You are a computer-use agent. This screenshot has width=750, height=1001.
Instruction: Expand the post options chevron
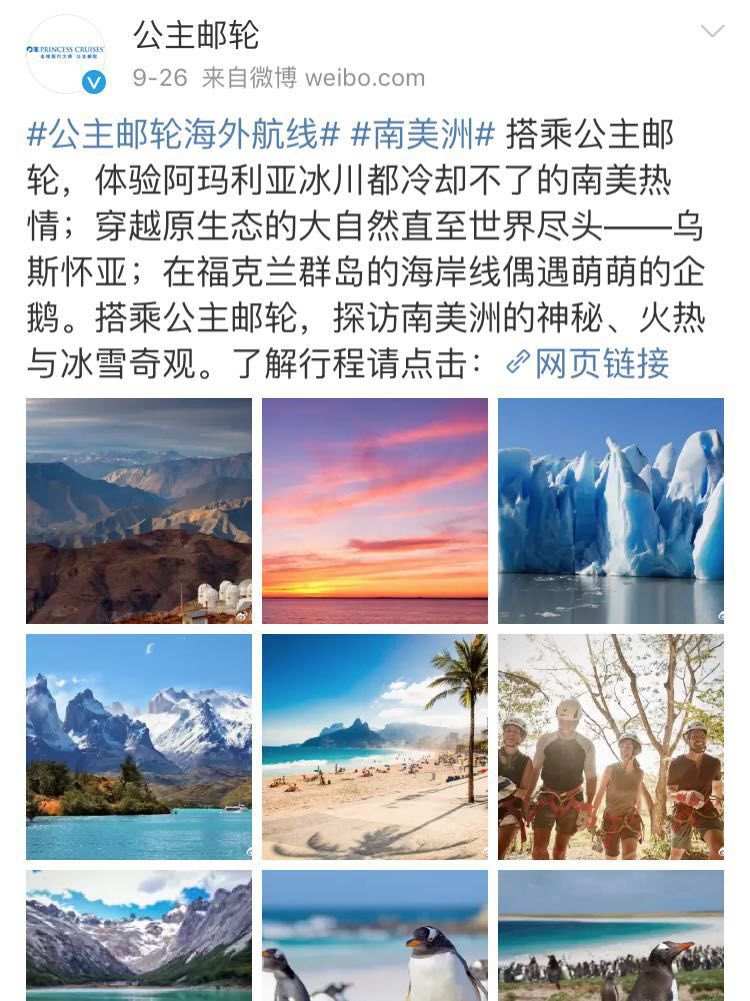[x=712, y=31]
